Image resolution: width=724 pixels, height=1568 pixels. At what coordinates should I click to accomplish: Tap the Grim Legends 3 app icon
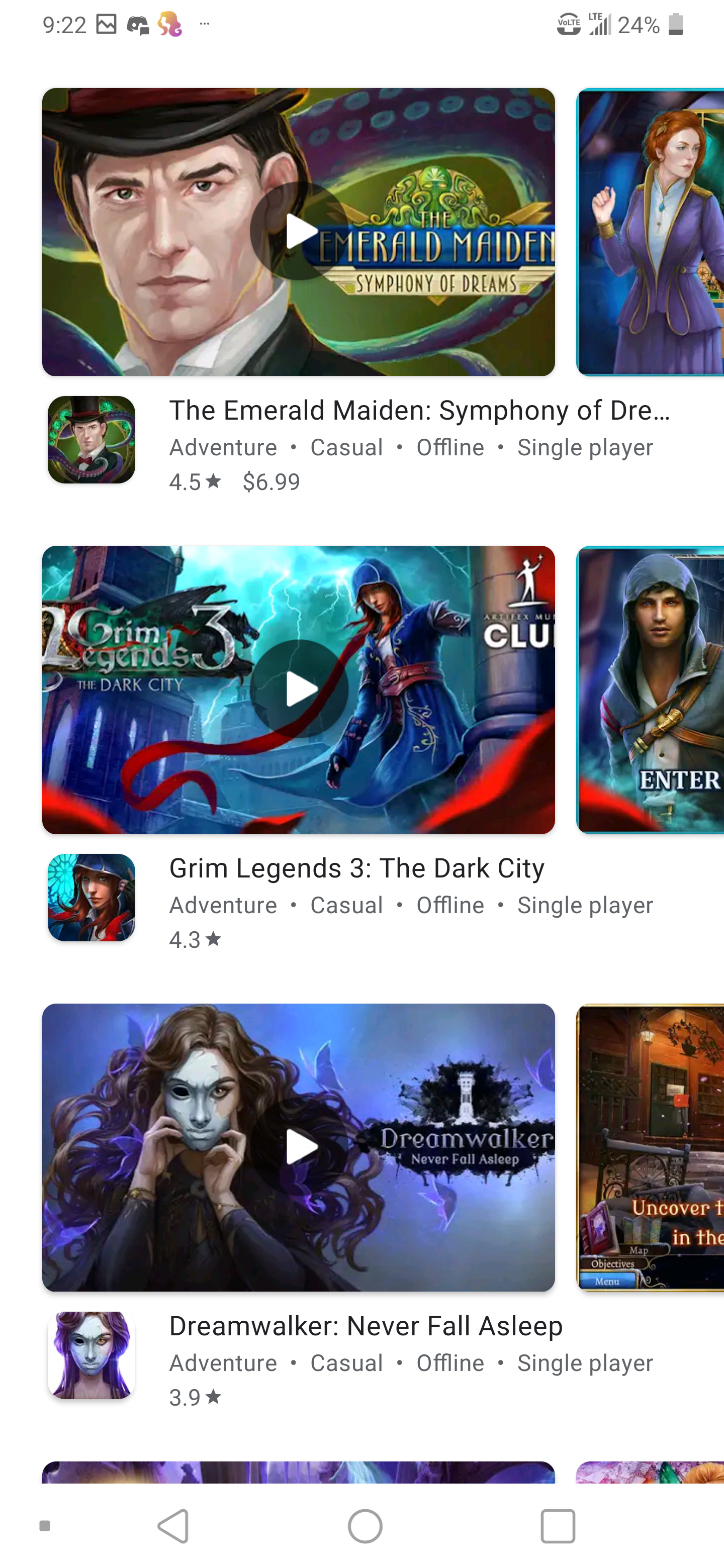click(x=92, y=897)
